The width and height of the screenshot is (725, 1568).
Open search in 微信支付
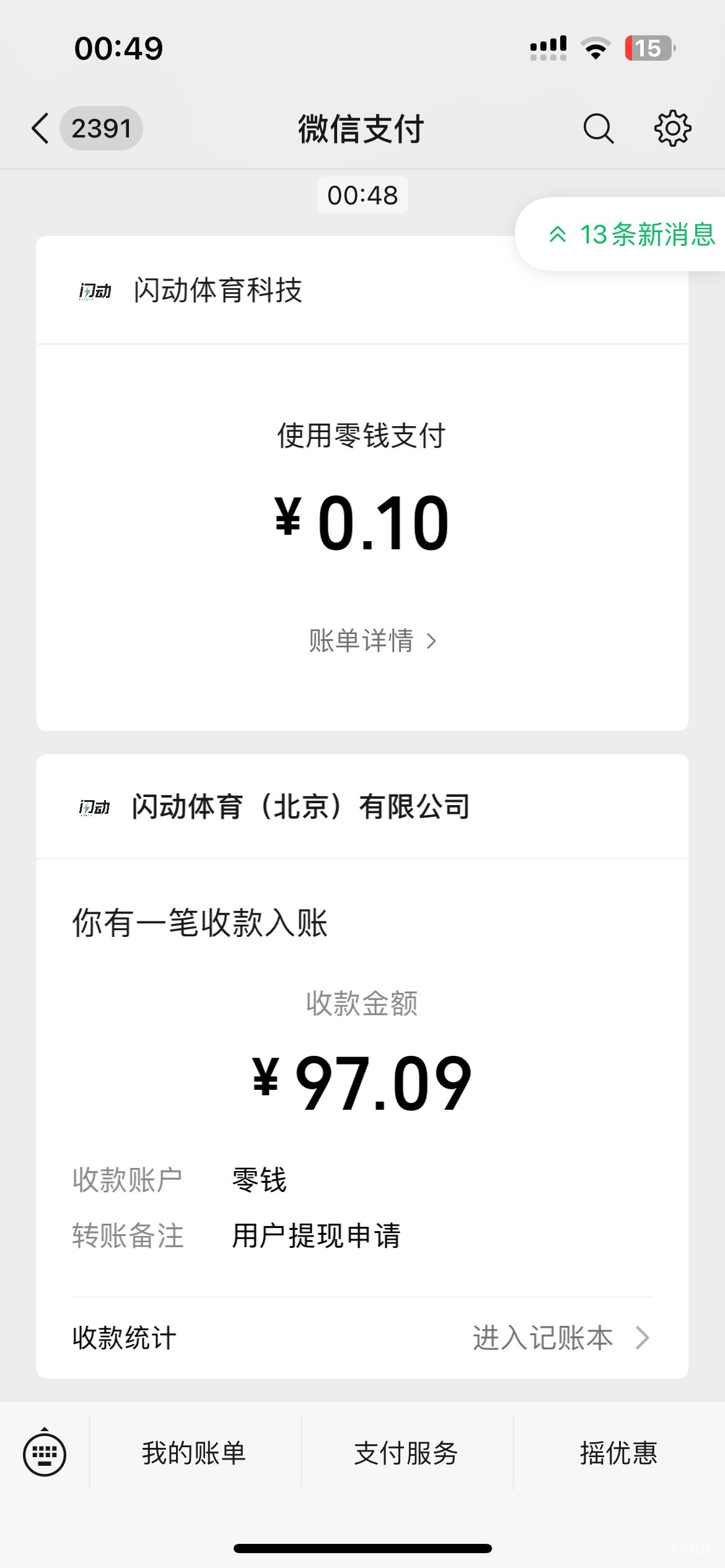point(598,128)
